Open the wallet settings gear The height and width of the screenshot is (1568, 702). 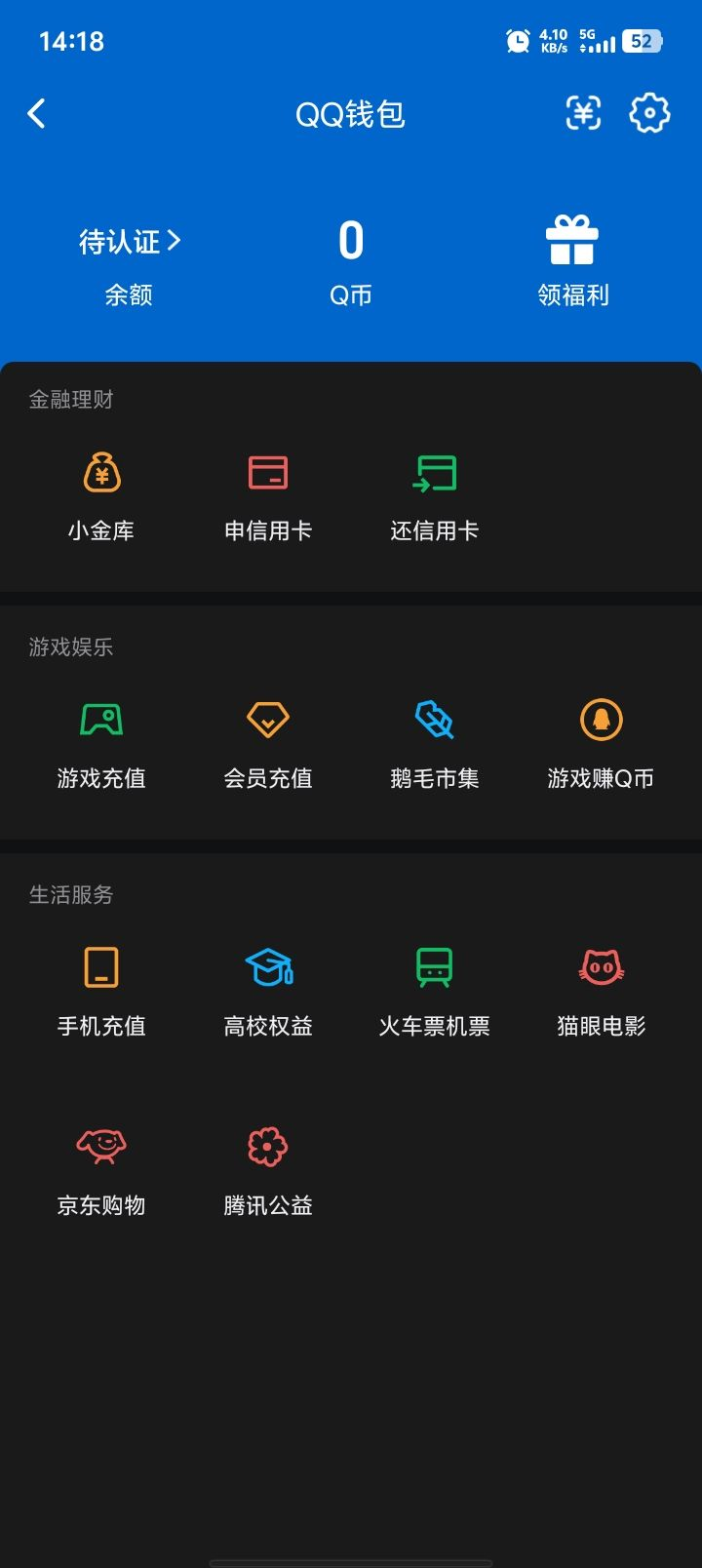coord(649,114)
